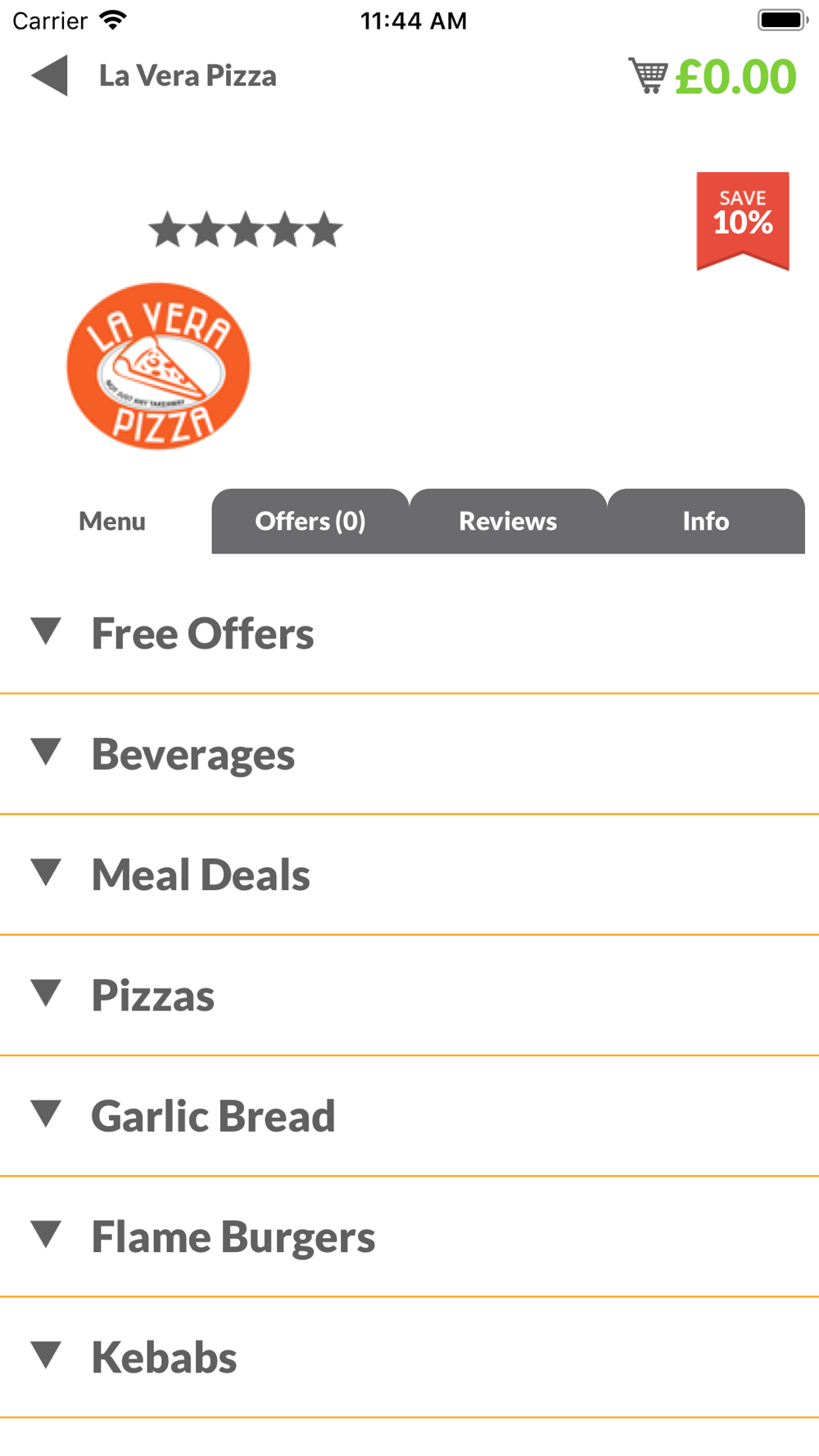Select the Menu tab
Screen dimensions: 819x1456
coord(112,521)
